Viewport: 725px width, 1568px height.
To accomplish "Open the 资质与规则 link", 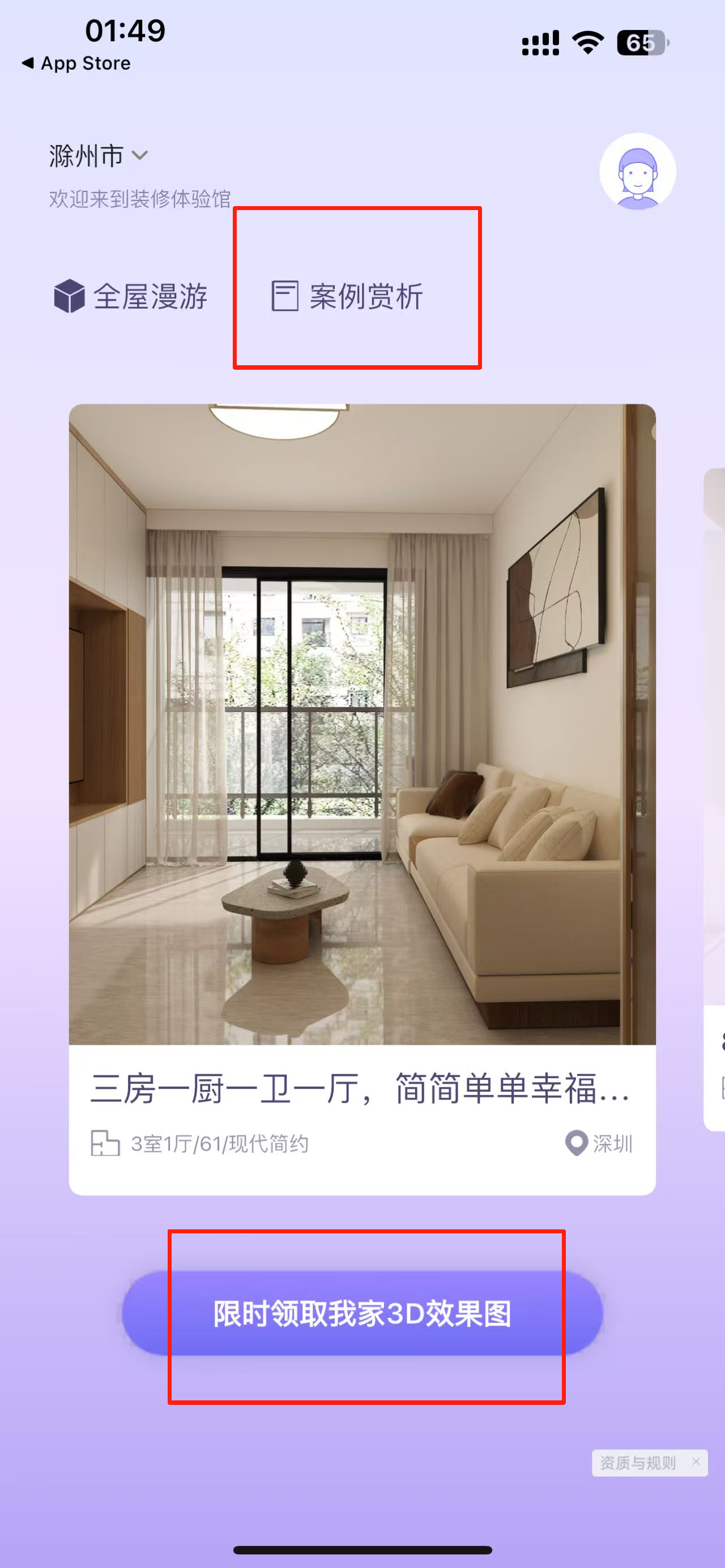I will 637,1463.
